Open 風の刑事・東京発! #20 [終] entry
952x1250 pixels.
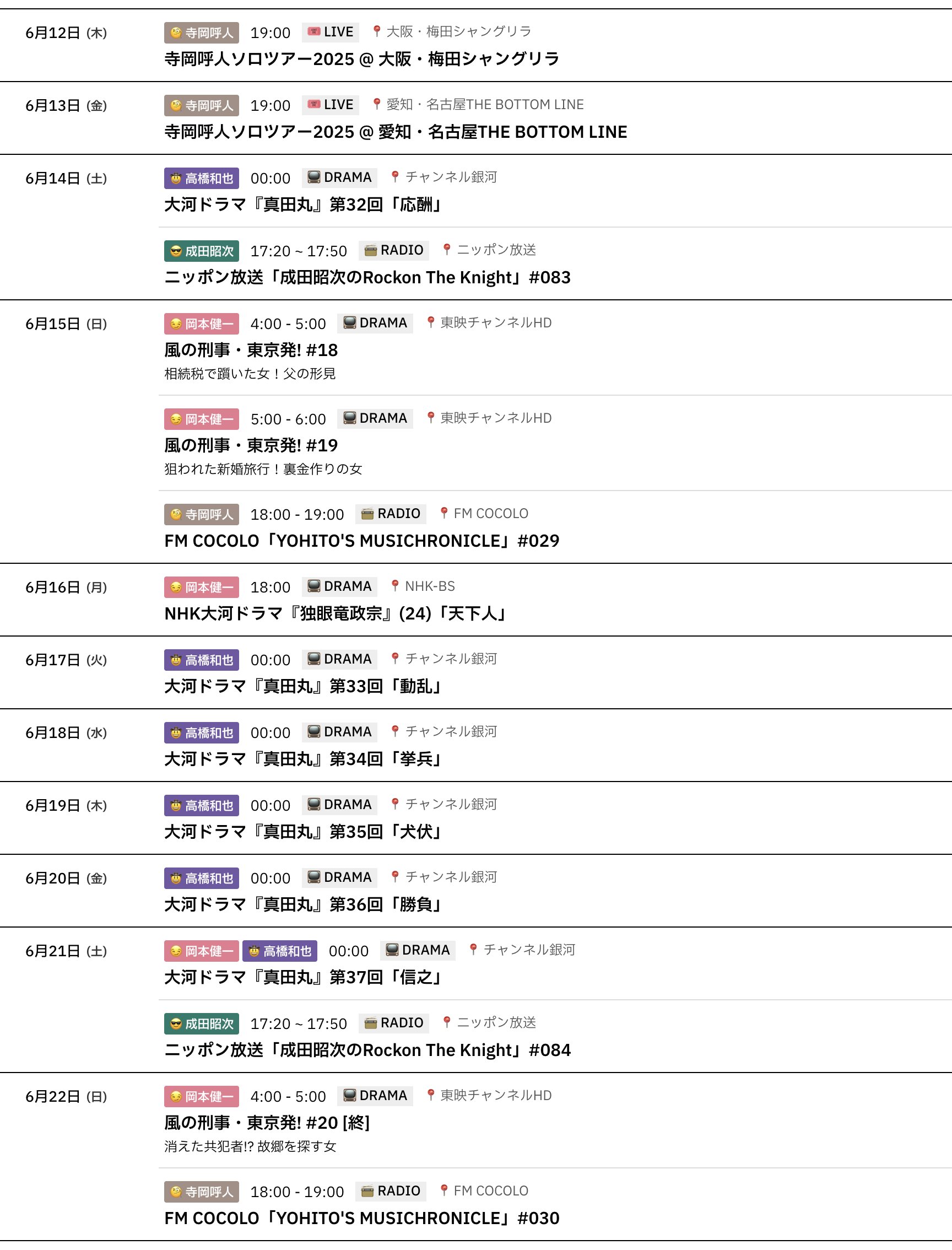(266, 1123)
